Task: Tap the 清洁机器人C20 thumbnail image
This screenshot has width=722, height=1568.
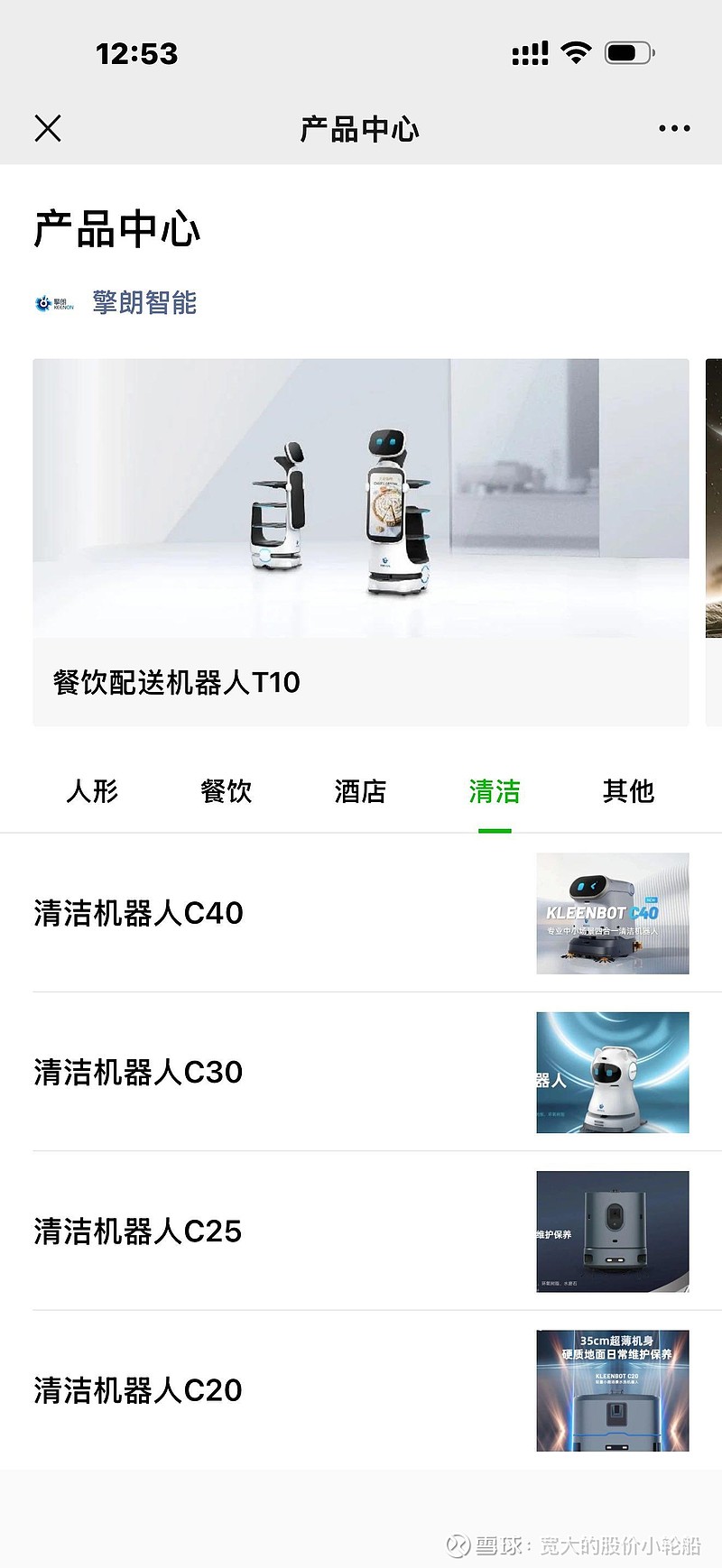Action: pyautogui.click(x=611, y=1390)
